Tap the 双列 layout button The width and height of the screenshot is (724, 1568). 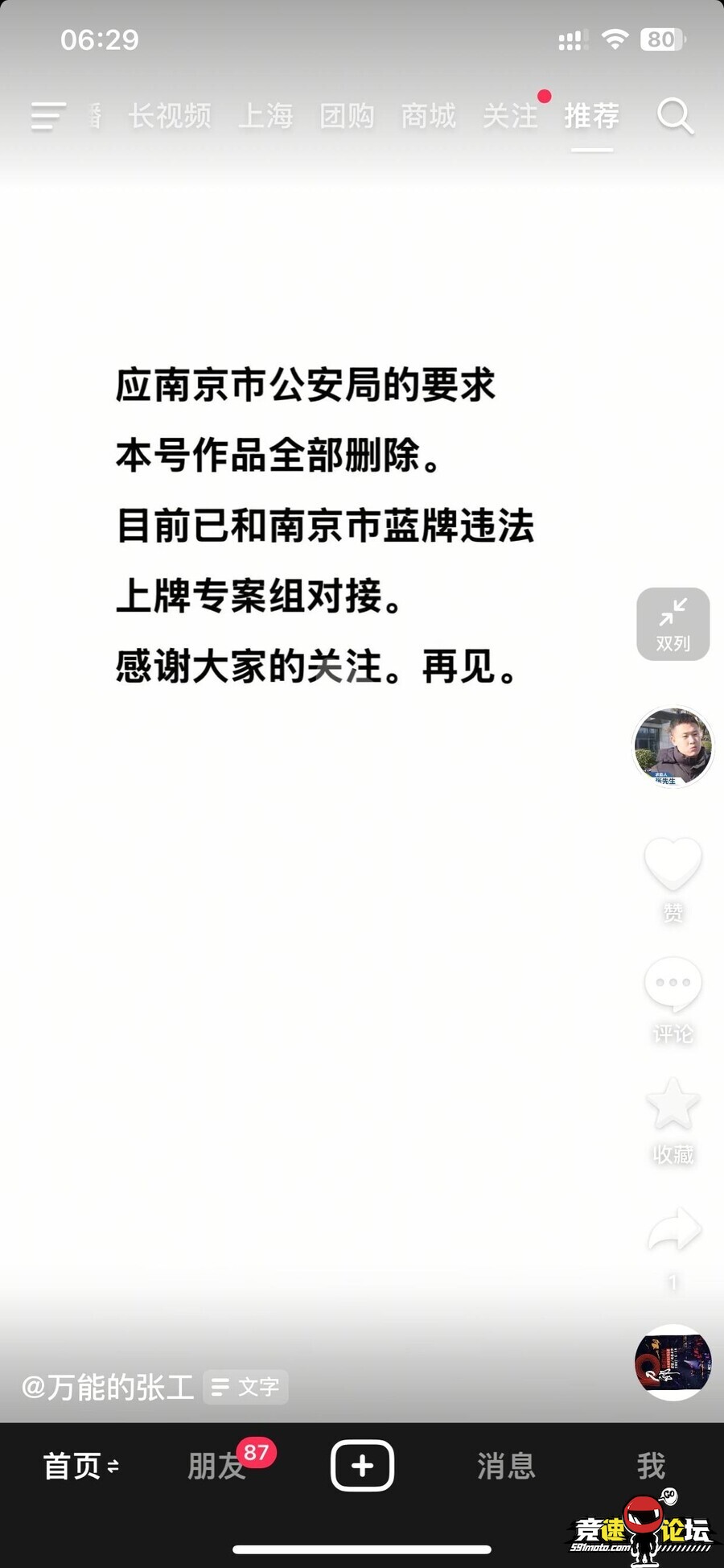pos(673,624)
